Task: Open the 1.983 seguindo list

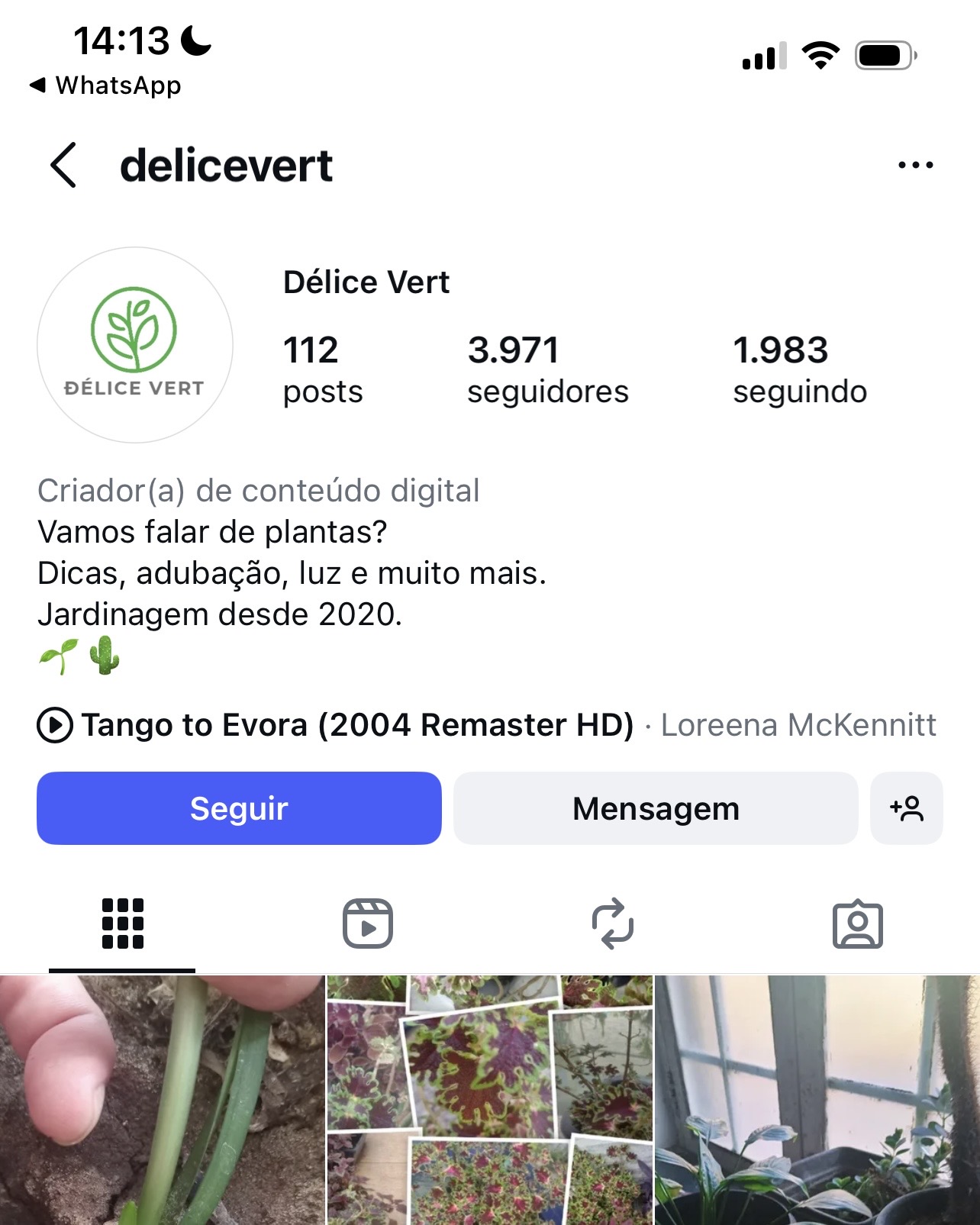Action: click(x=800, y=369)
